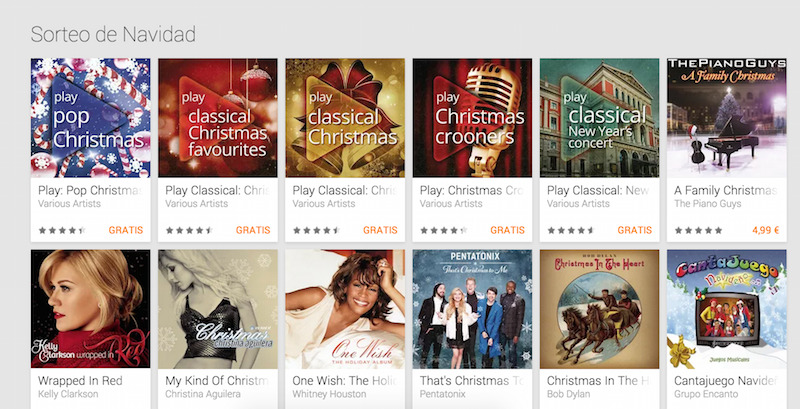Open the Play: Pop Christmas album
The image size is (800, 409).
click(x=90, y=118)
